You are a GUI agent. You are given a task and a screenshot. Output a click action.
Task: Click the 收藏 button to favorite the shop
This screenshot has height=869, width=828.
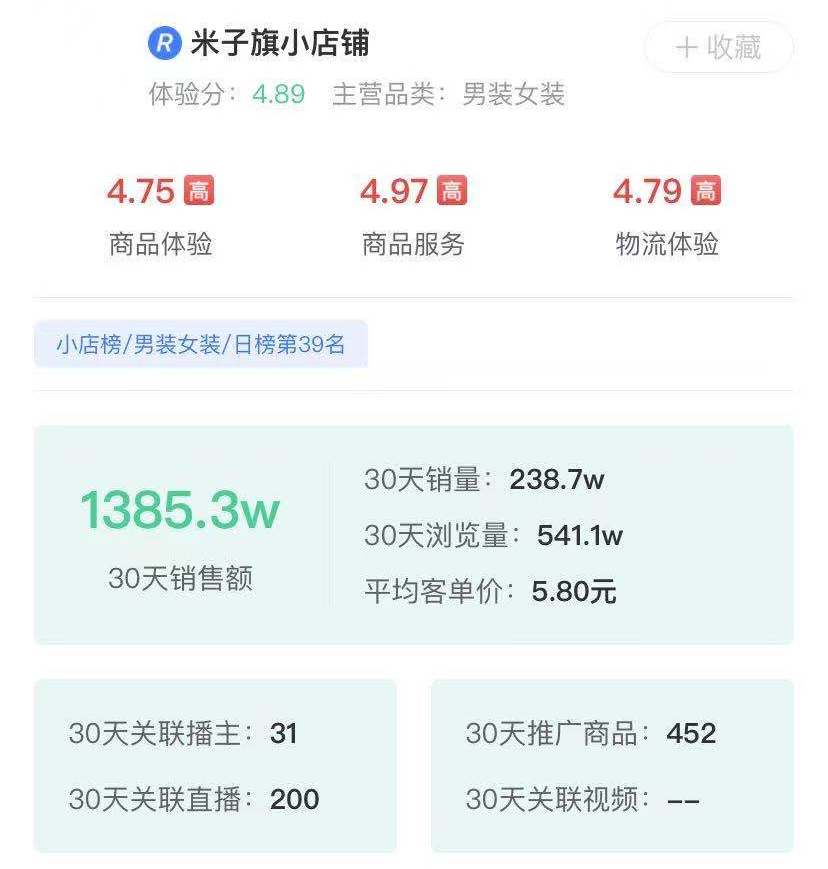click(718, 46)
